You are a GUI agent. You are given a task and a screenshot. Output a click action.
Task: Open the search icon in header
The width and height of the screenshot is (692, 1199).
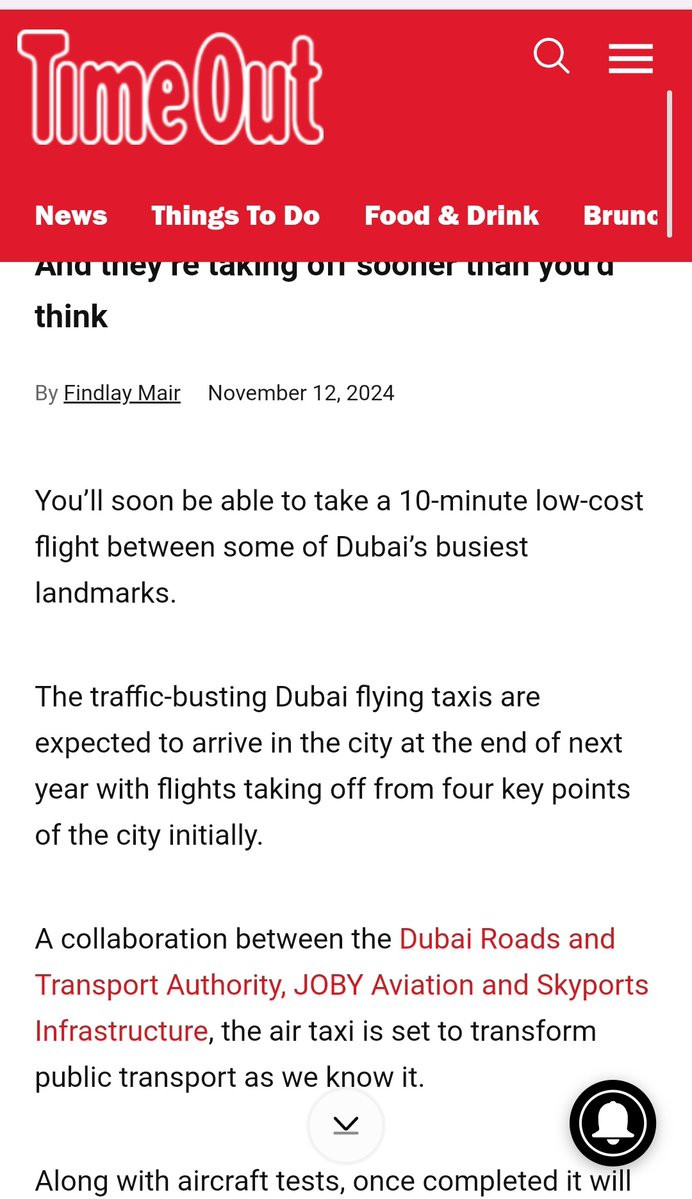point(551,57)
